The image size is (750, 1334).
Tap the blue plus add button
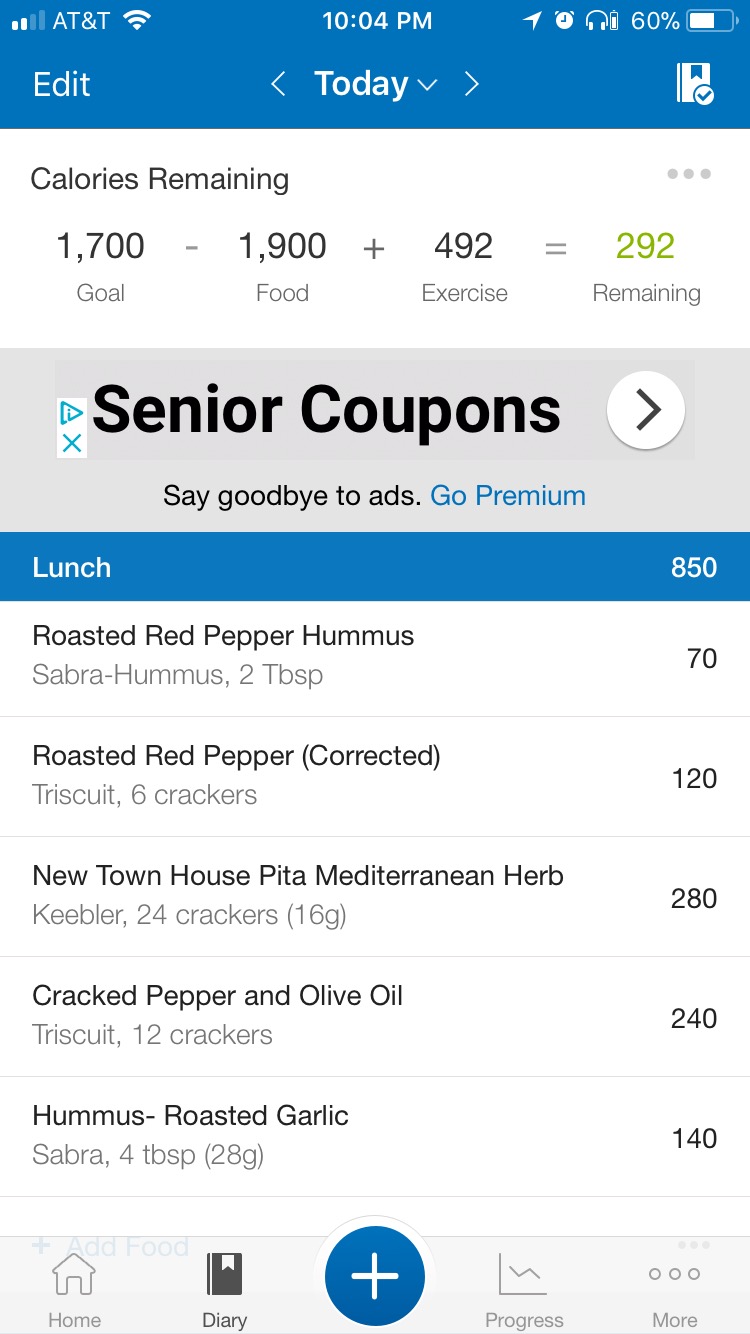[375, 1276]
